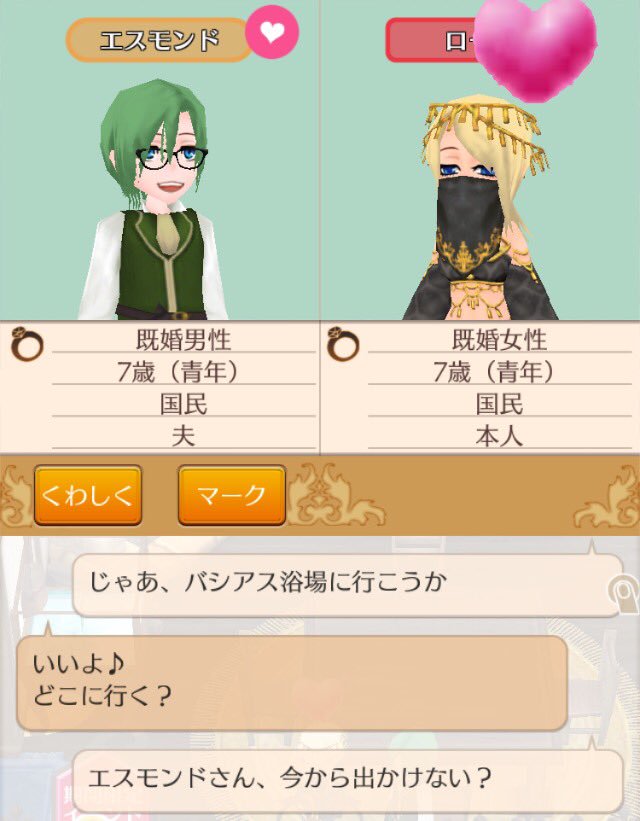Tap the pink heart icon beside エスモンド
Viewport: 640px width, 821px height.
point(271,32)
